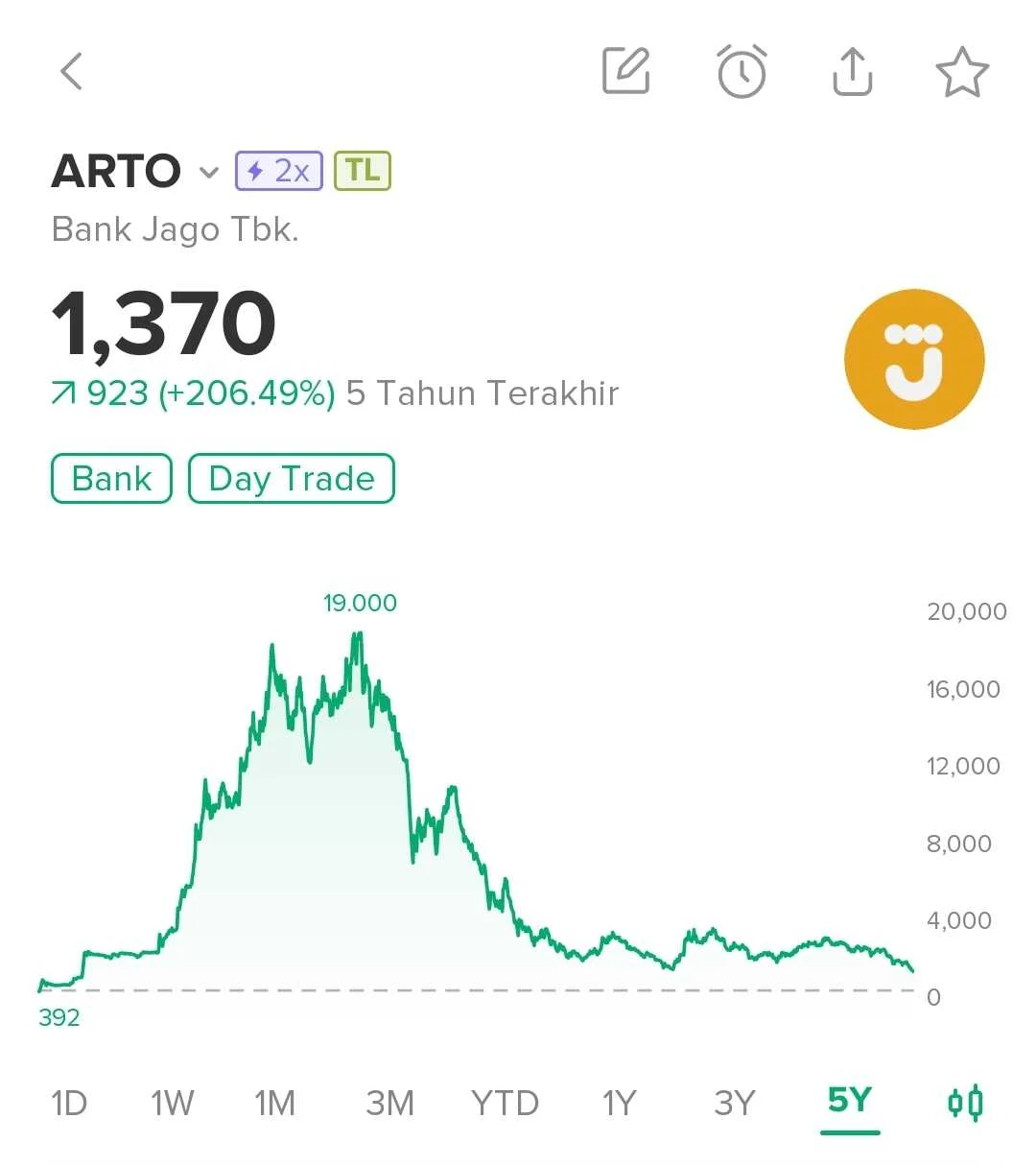1036x1166 pixels.
Task: Select the YTD timeframe tab
Action: pyautogui.click(x=505, y=1103)
